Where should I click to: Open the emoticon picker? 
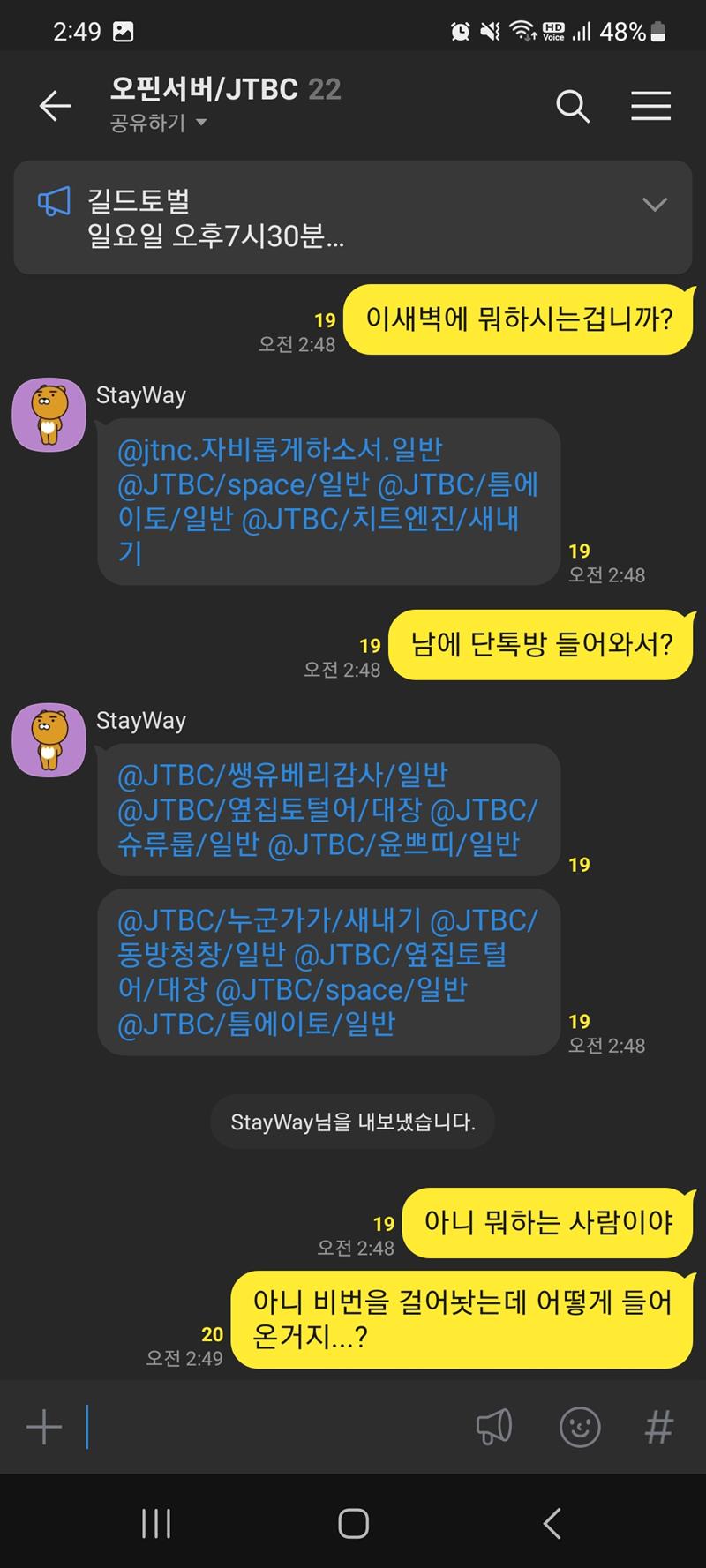[580, 1427]
